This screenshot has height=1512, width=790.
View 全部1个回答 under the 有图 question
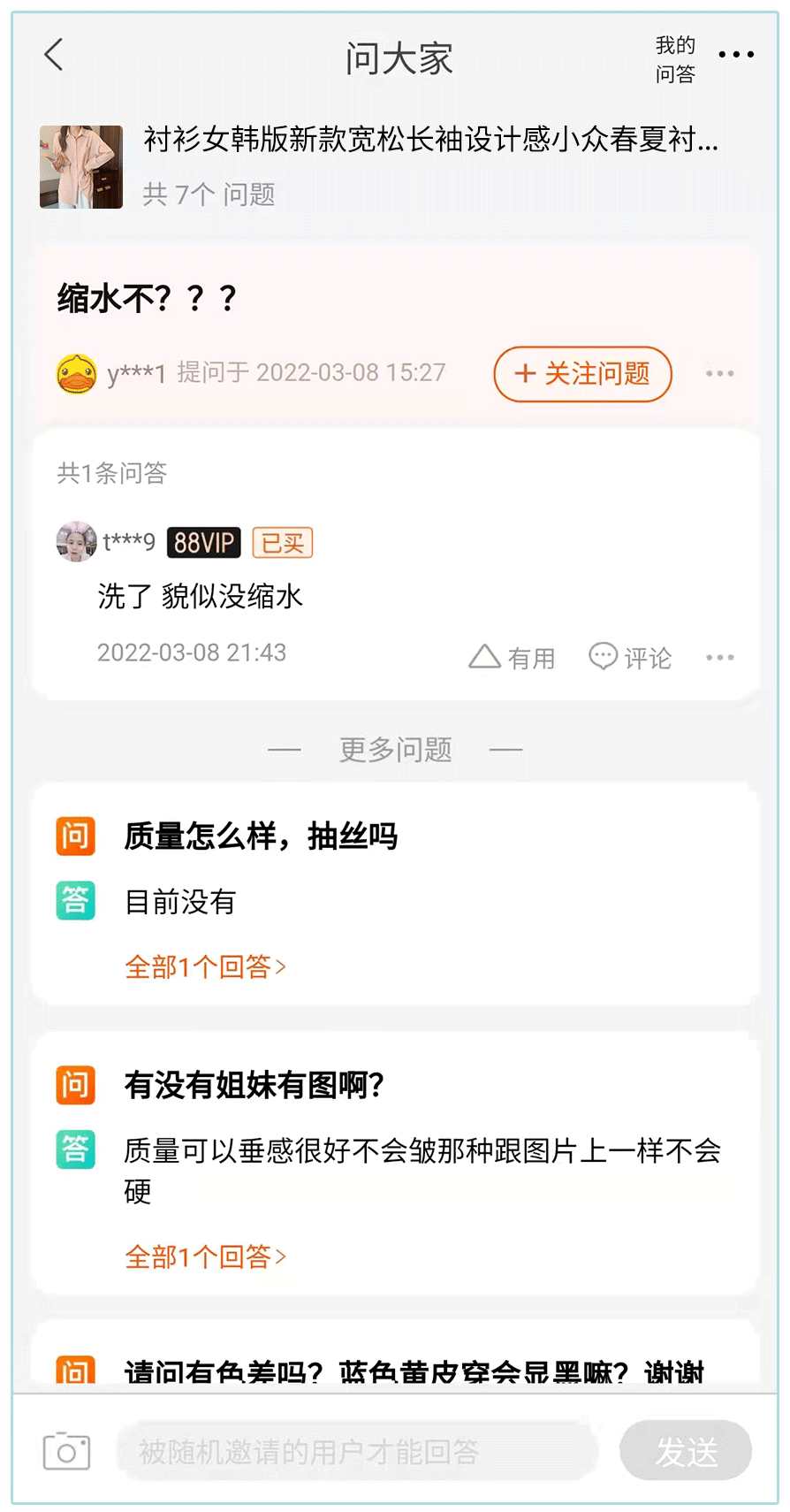205,1256
